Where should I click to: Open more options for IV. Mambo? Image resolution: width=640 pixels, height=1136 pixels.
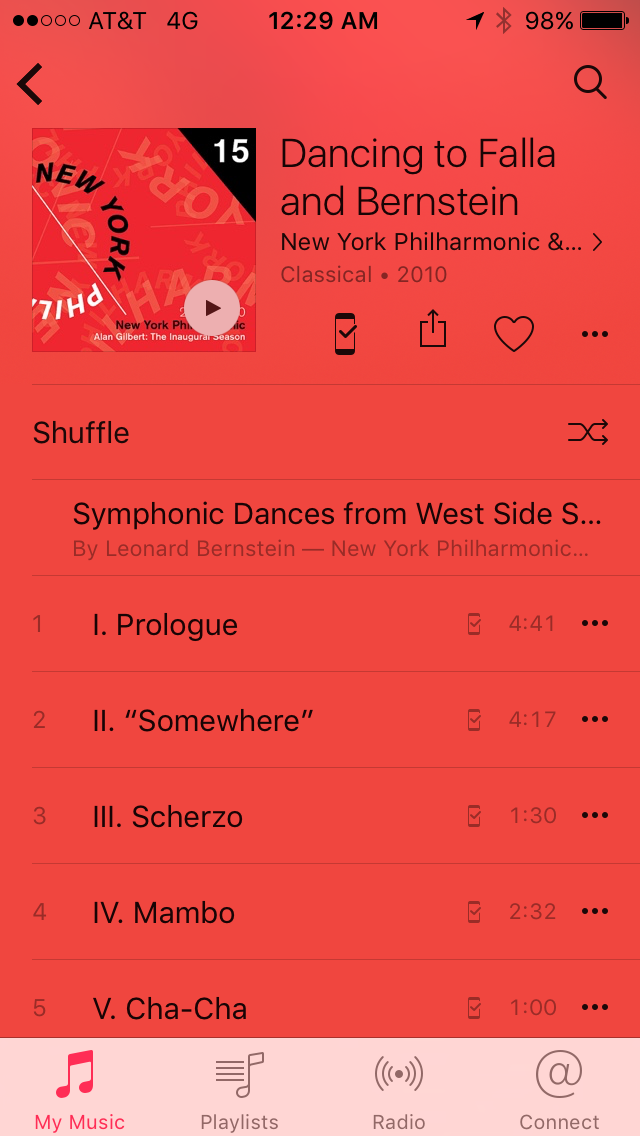pyautogui.click(x=594, y=912)
